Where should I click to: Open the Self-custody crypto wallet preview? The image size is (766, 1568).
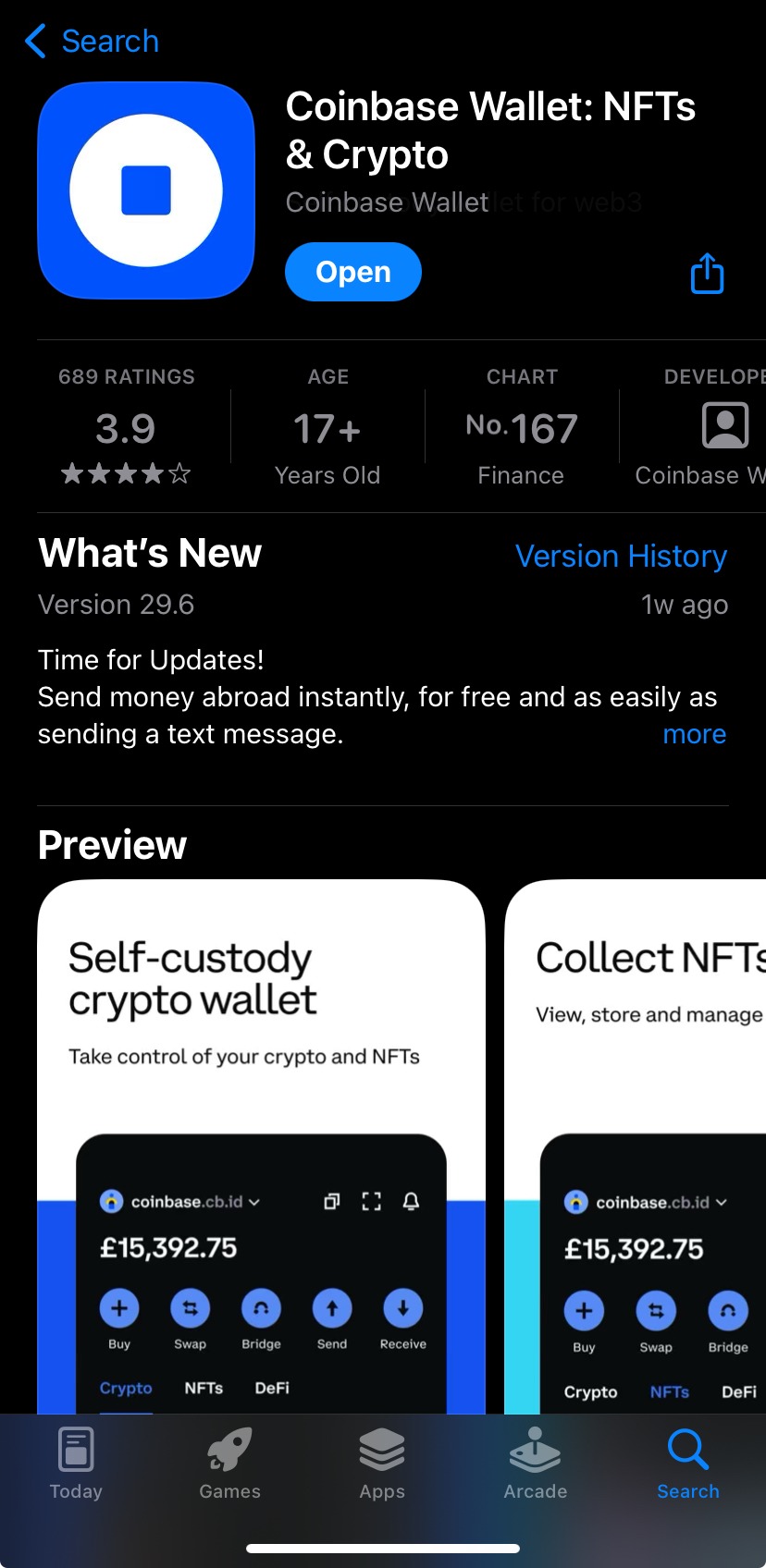261,1145
